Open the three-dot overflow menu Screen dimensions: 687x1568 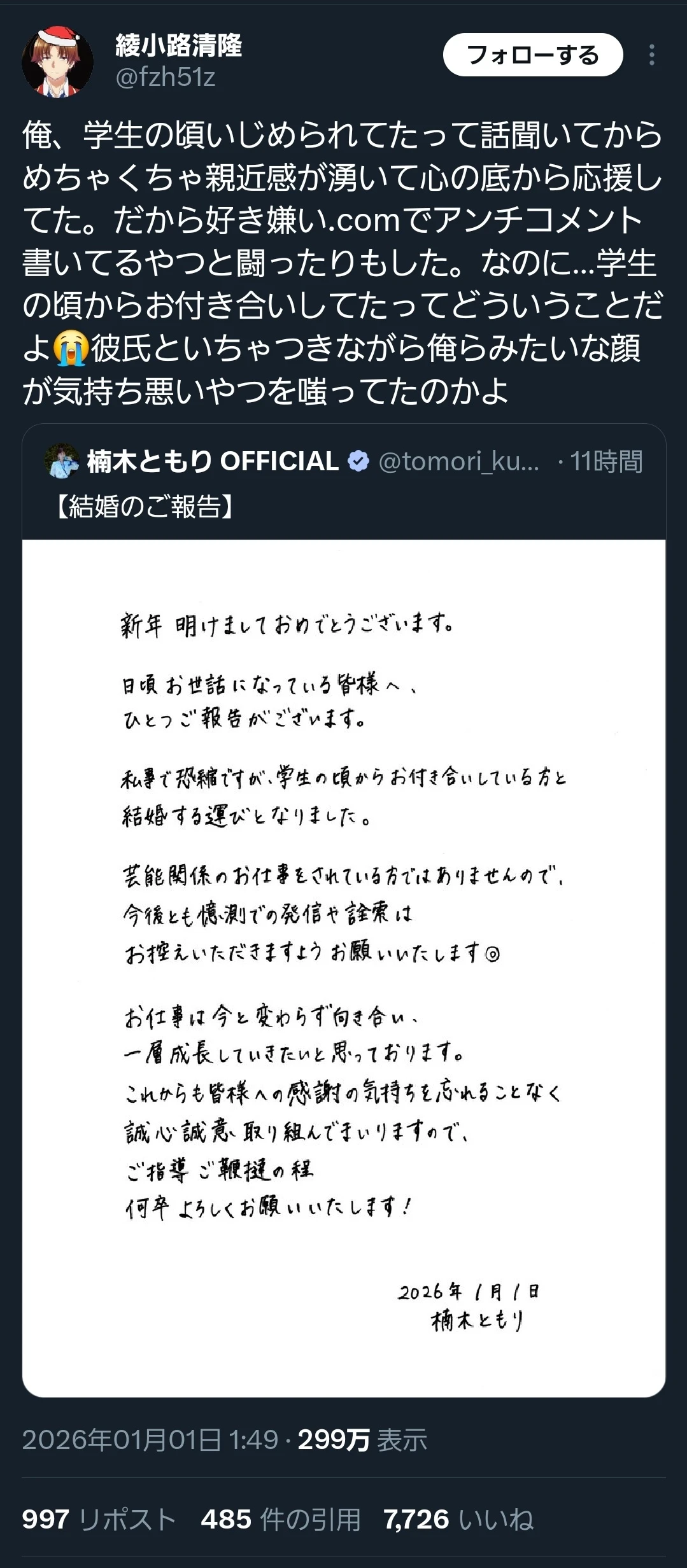pyautogui.click(x=651, y=55)
